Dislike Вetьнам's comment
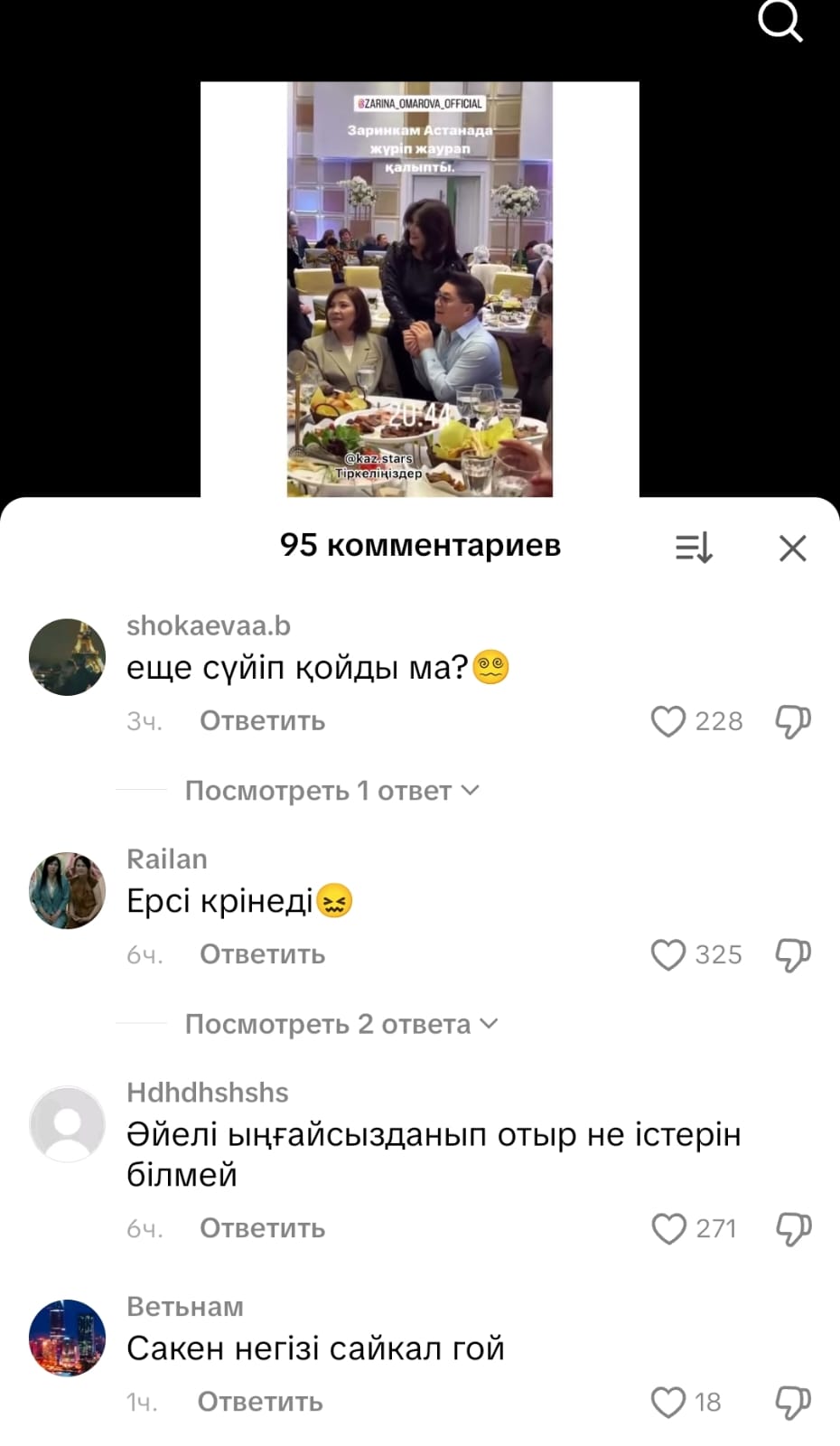 tap(793, 1402)
